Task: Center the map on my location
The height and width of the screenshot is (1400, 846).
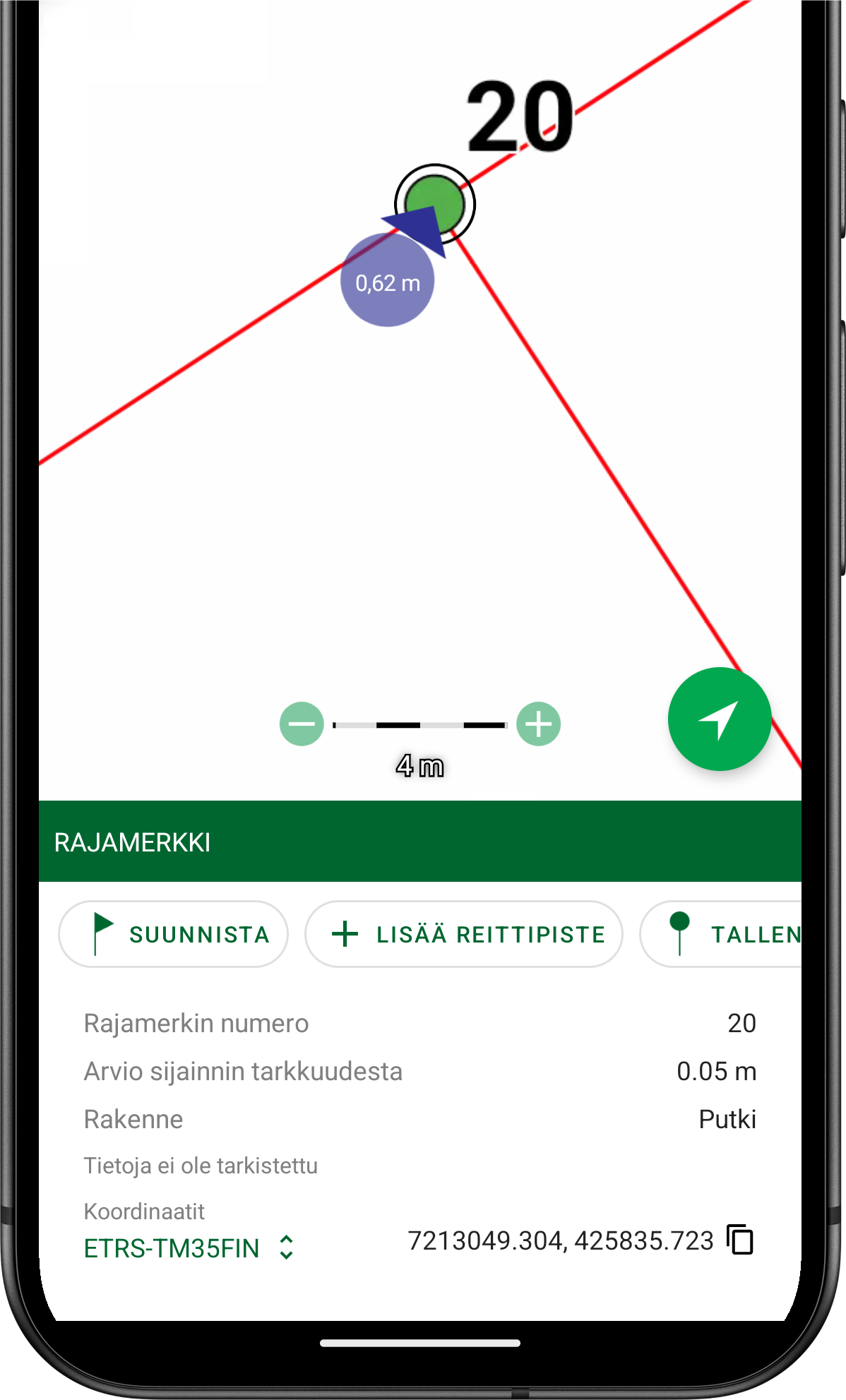Action: click(x=719, y=719)
